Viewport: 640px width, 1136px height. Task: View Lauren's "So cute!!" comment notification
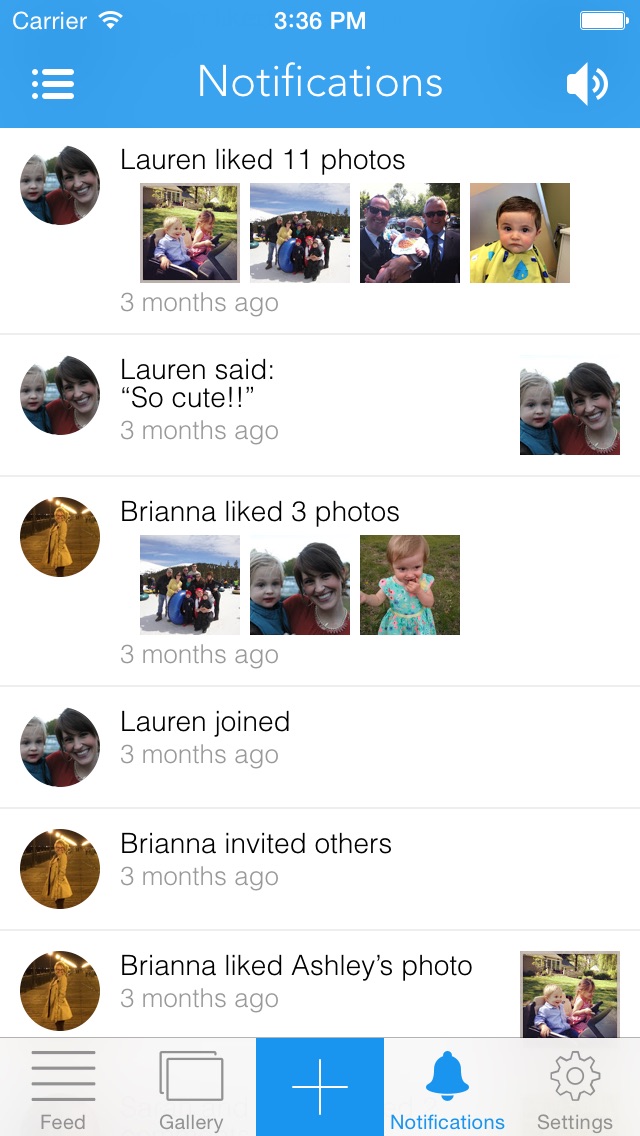click(x=198, y=385)
